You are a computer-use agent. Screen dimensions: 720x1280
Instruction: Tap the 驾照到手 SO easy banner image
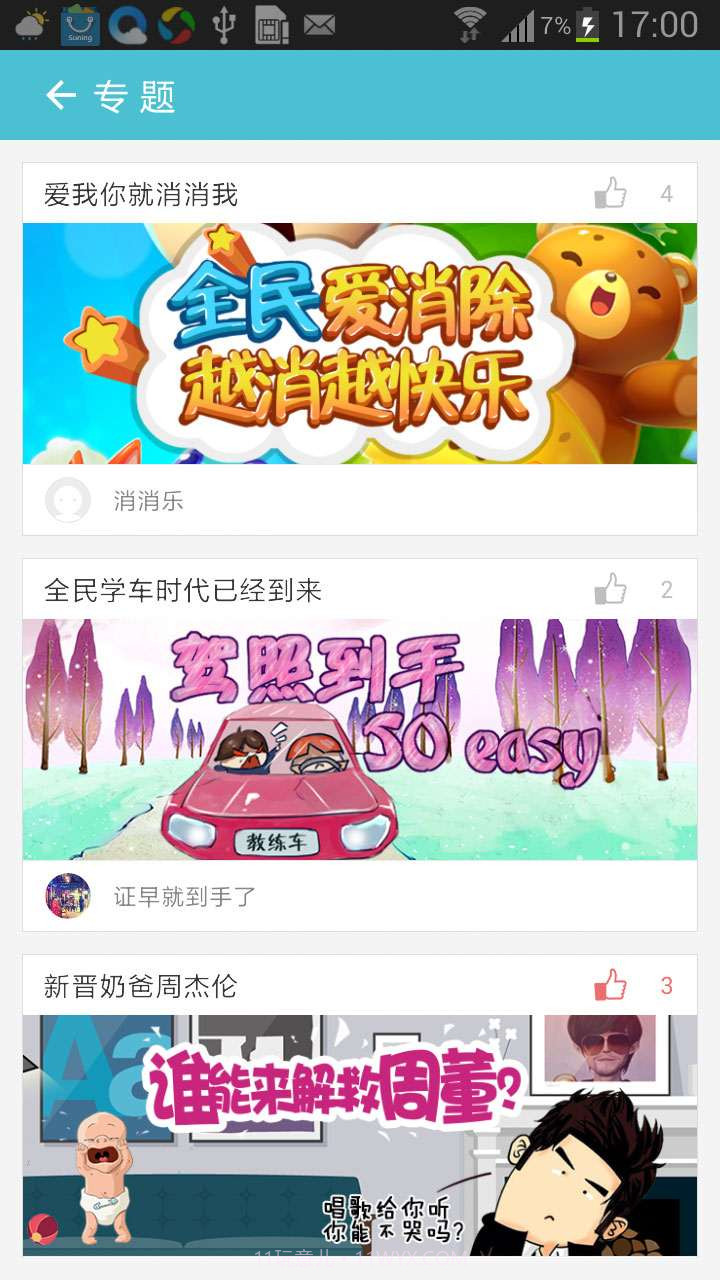click(x=360, y=740)
